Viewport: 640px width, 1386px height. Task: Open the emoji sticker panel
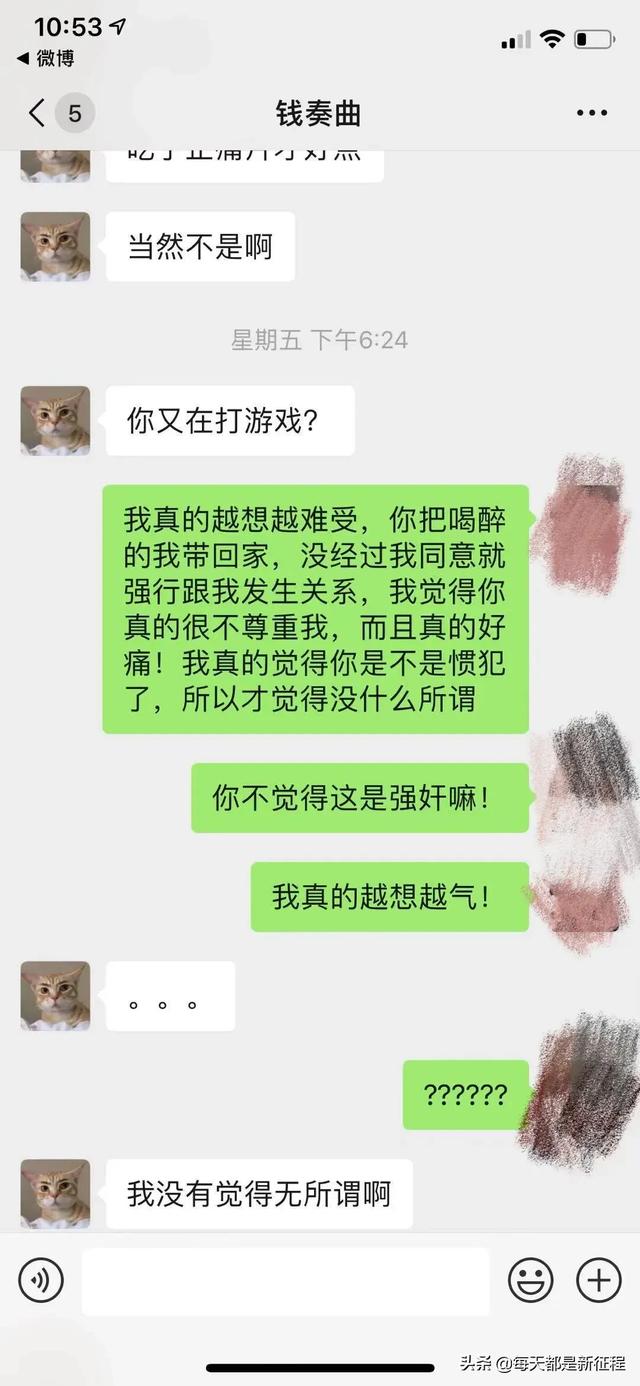tap(531, 1280)
